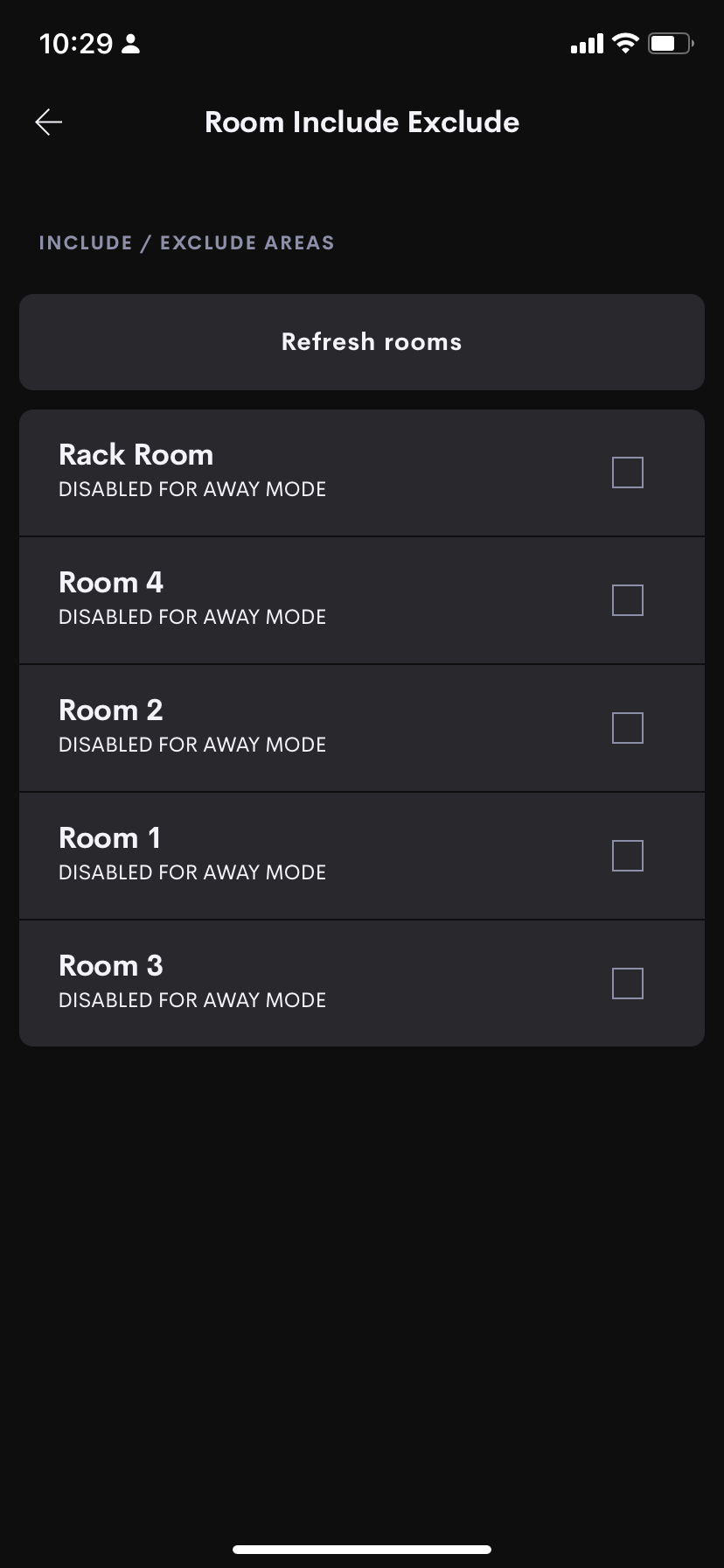The width and height of the screenshot is (724, 1568).
Task: Mark the Room 3 checkbox
Action: pyautogui.click(x=628, y=983)
